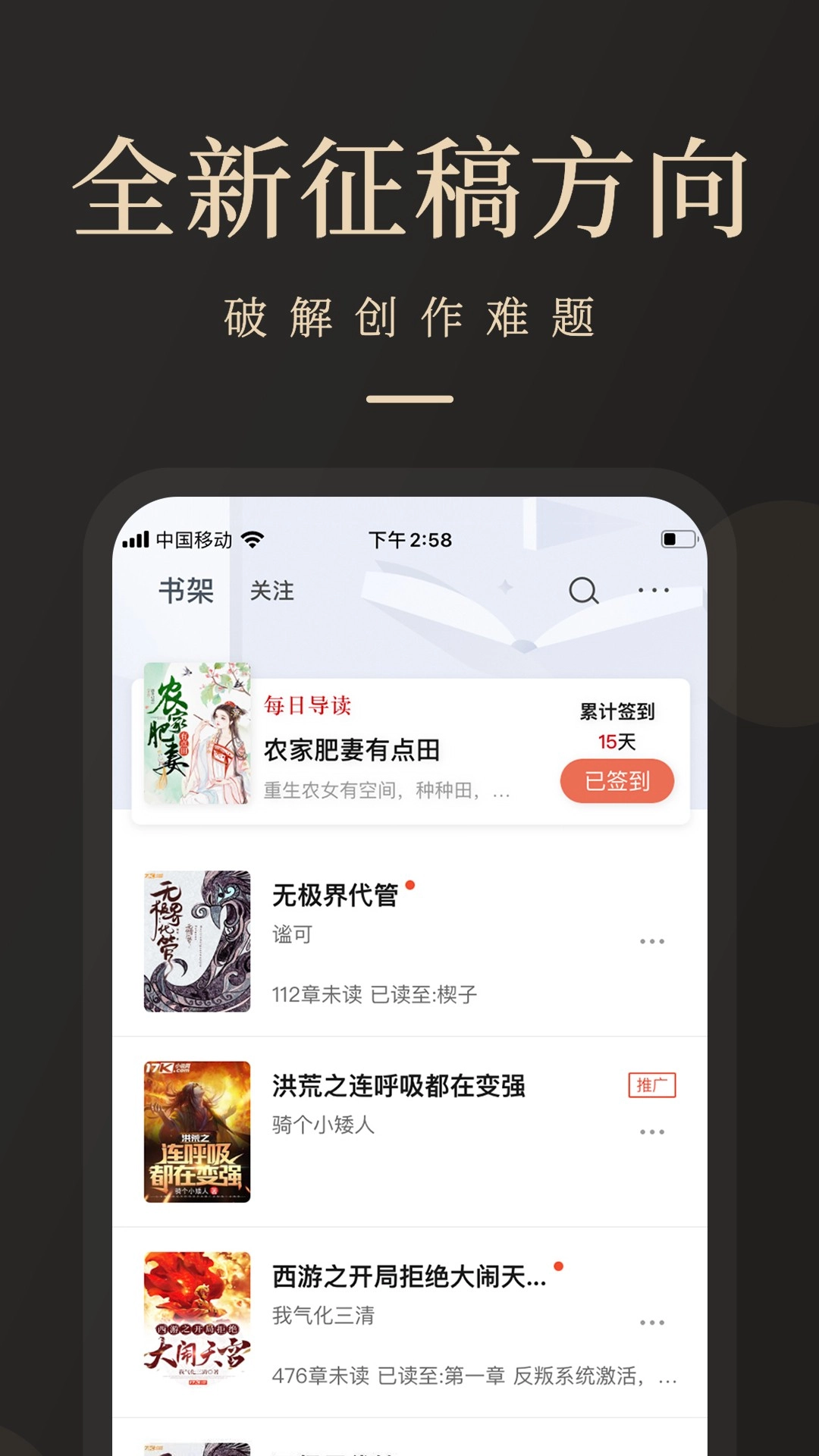Open the top-right more options menu
The image size is (819, 1456).
tap(652, 589)
